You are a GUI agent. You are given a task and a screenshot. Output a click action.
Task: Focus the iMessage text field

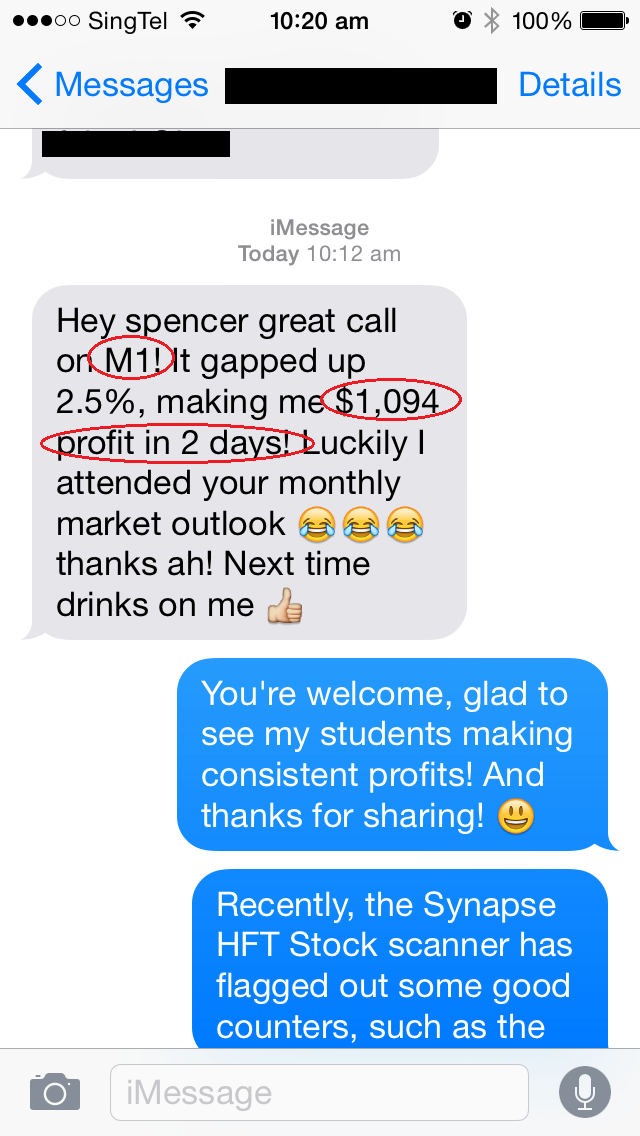tap(318, 1092)
